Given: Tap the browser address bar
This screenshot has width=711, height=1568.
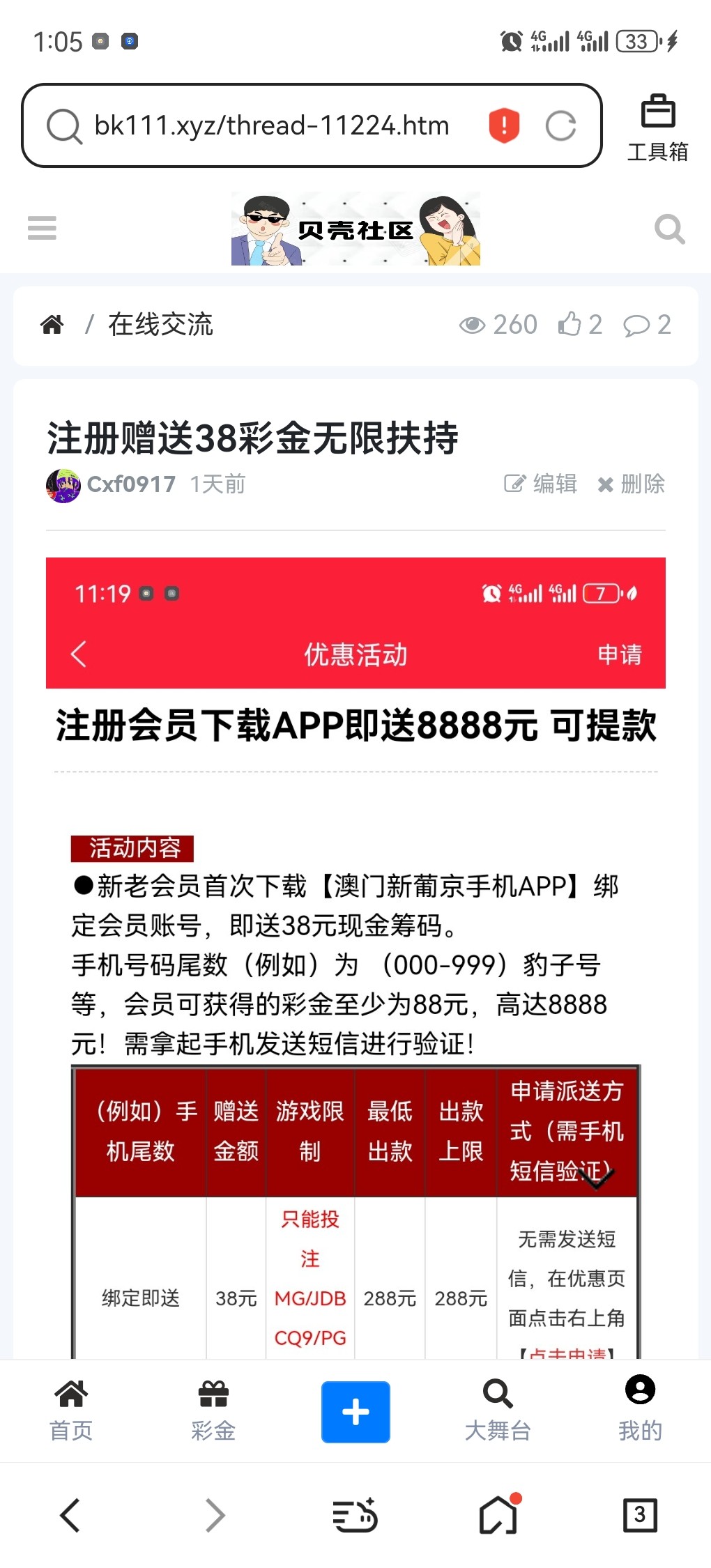Looking at the screenshot, I should [x=272, y=126].
